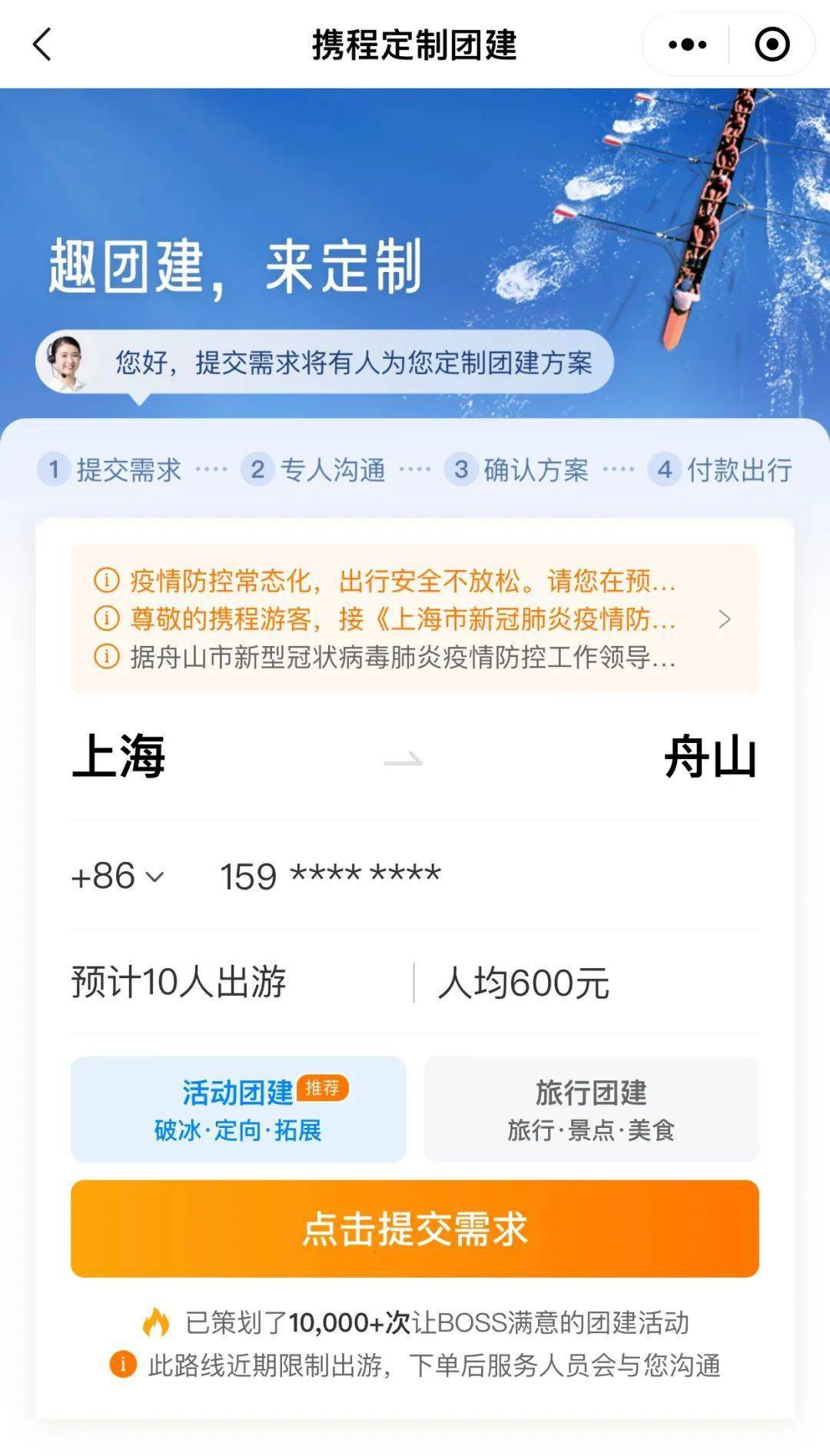Select the 活动团建 option

coord(238,1109)
